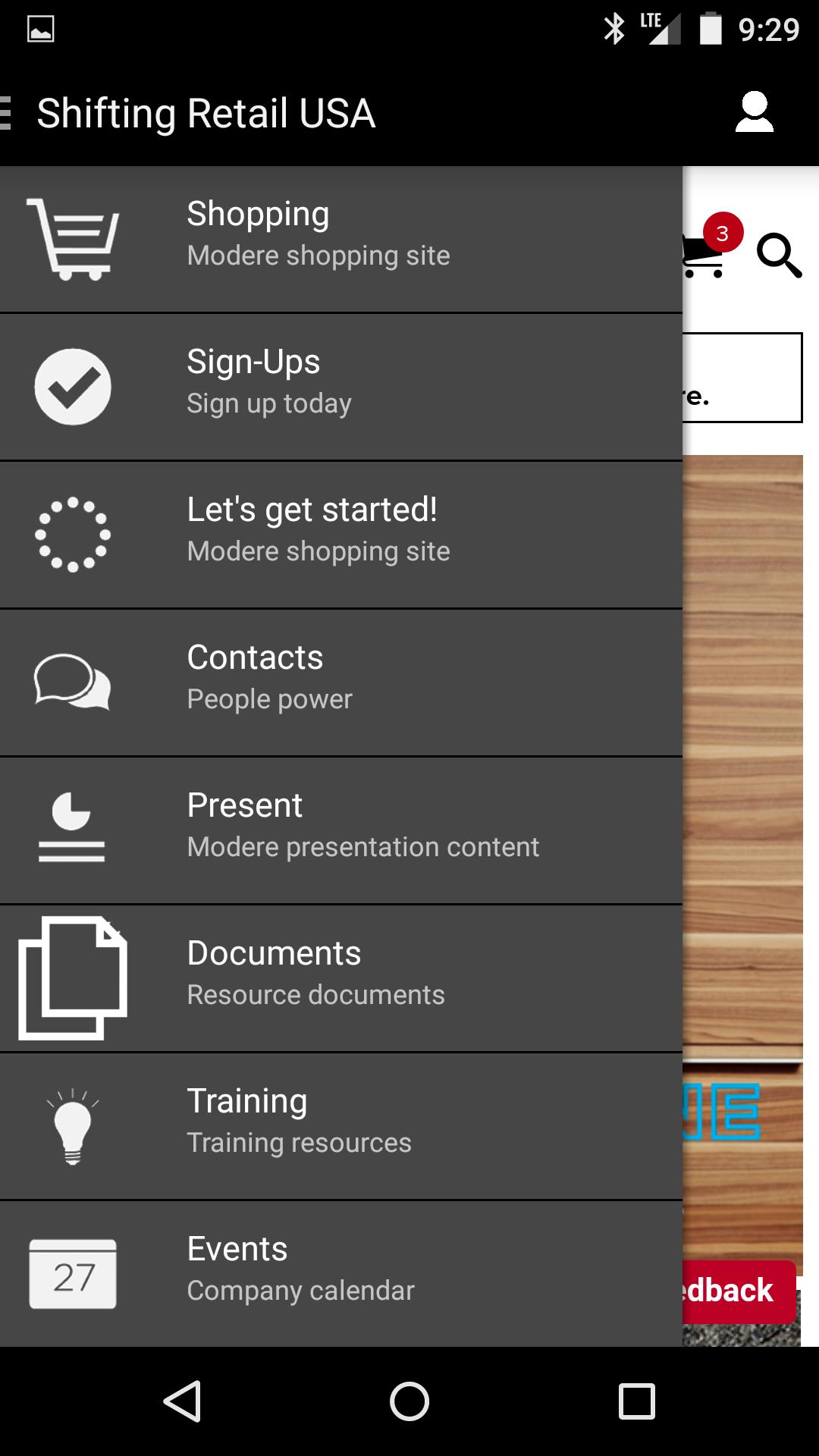Go back using system back button
This screenshot has height=1456, width=819.
183,1401
